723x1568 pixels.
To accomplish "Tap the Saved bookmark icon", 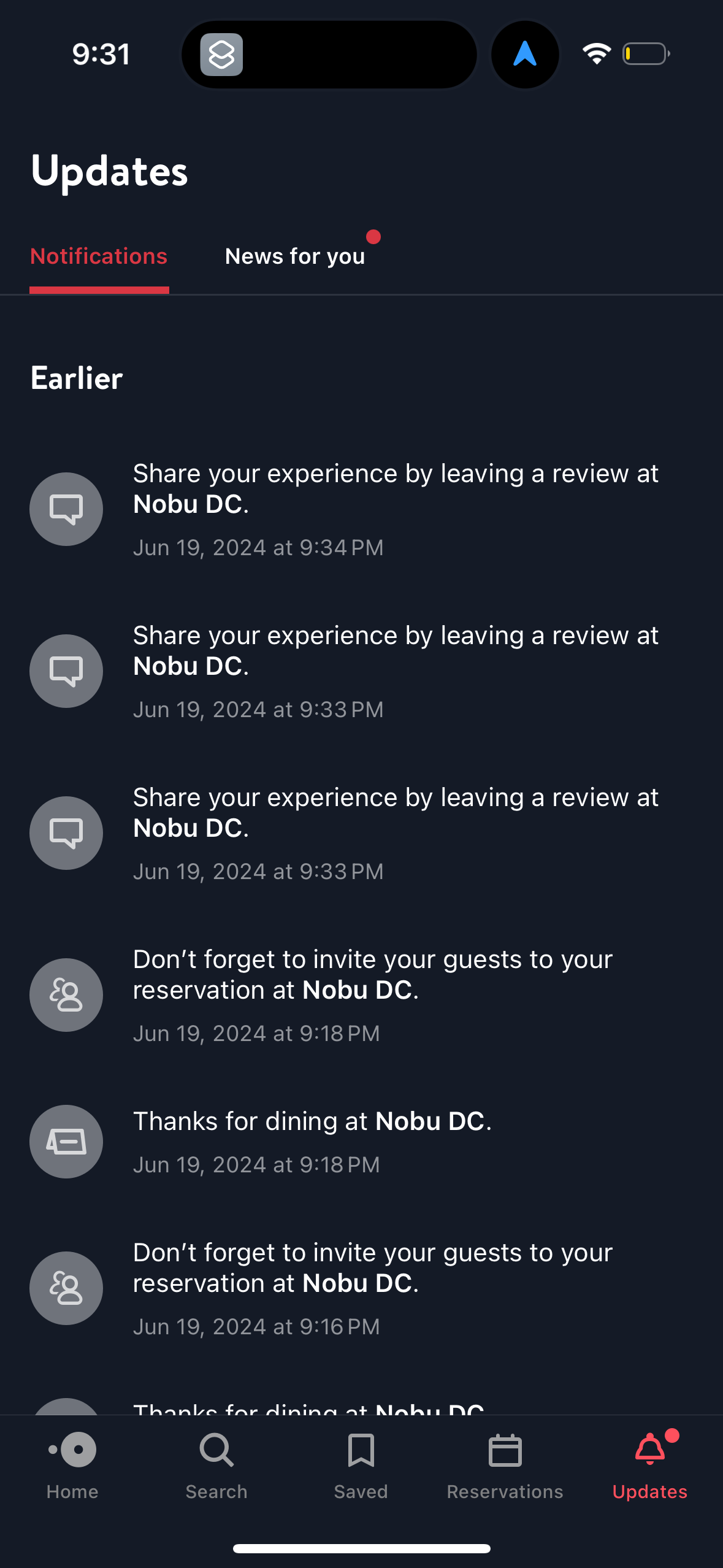I will 361,1450.
